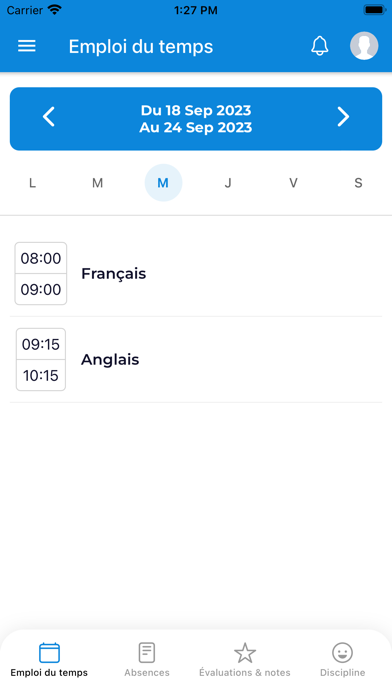The image size is (392, 696).
Task: Select day J (jeudi)
Action: pyautogui.click(x=228, y=183)
